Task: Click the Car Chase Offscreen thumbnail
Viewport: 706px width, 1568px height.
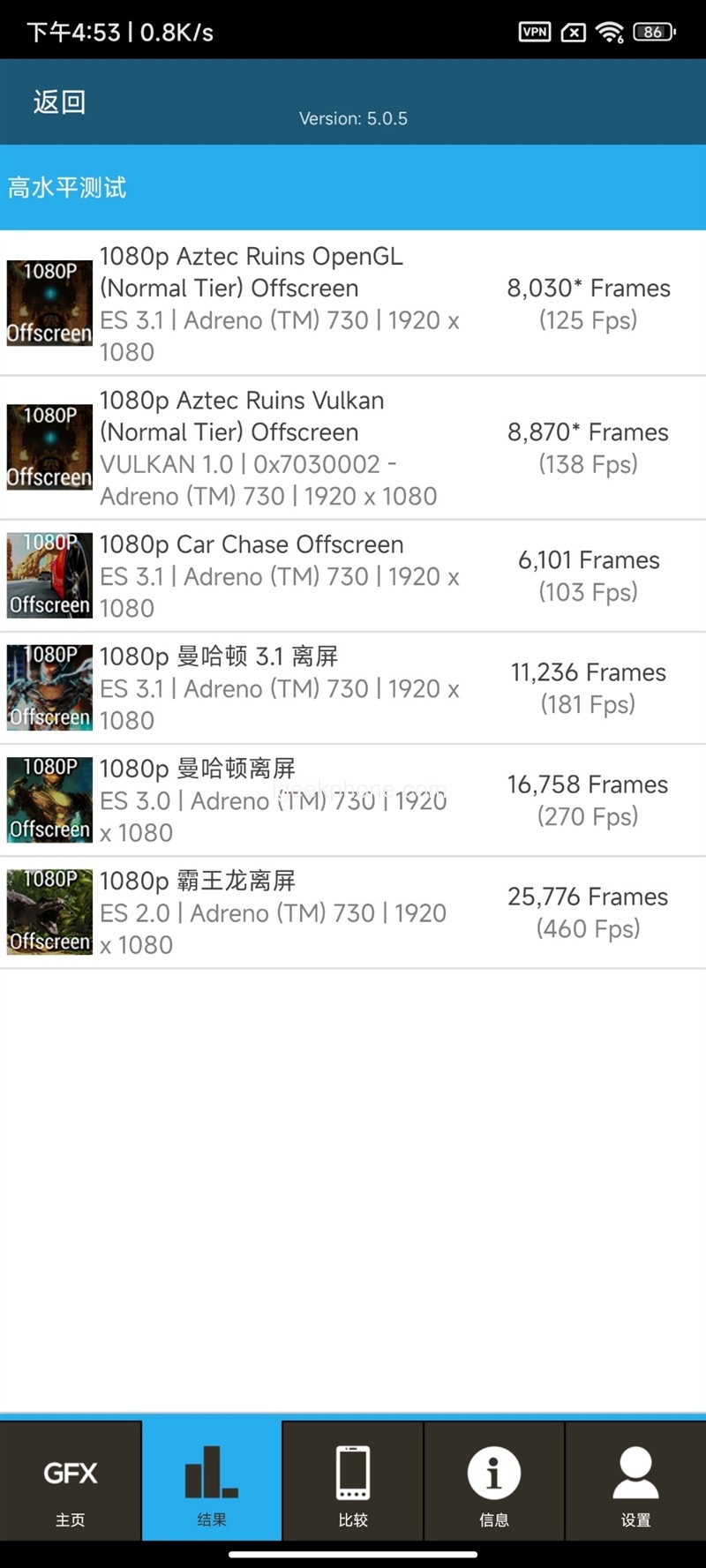Action: click(x=49, y=575)
